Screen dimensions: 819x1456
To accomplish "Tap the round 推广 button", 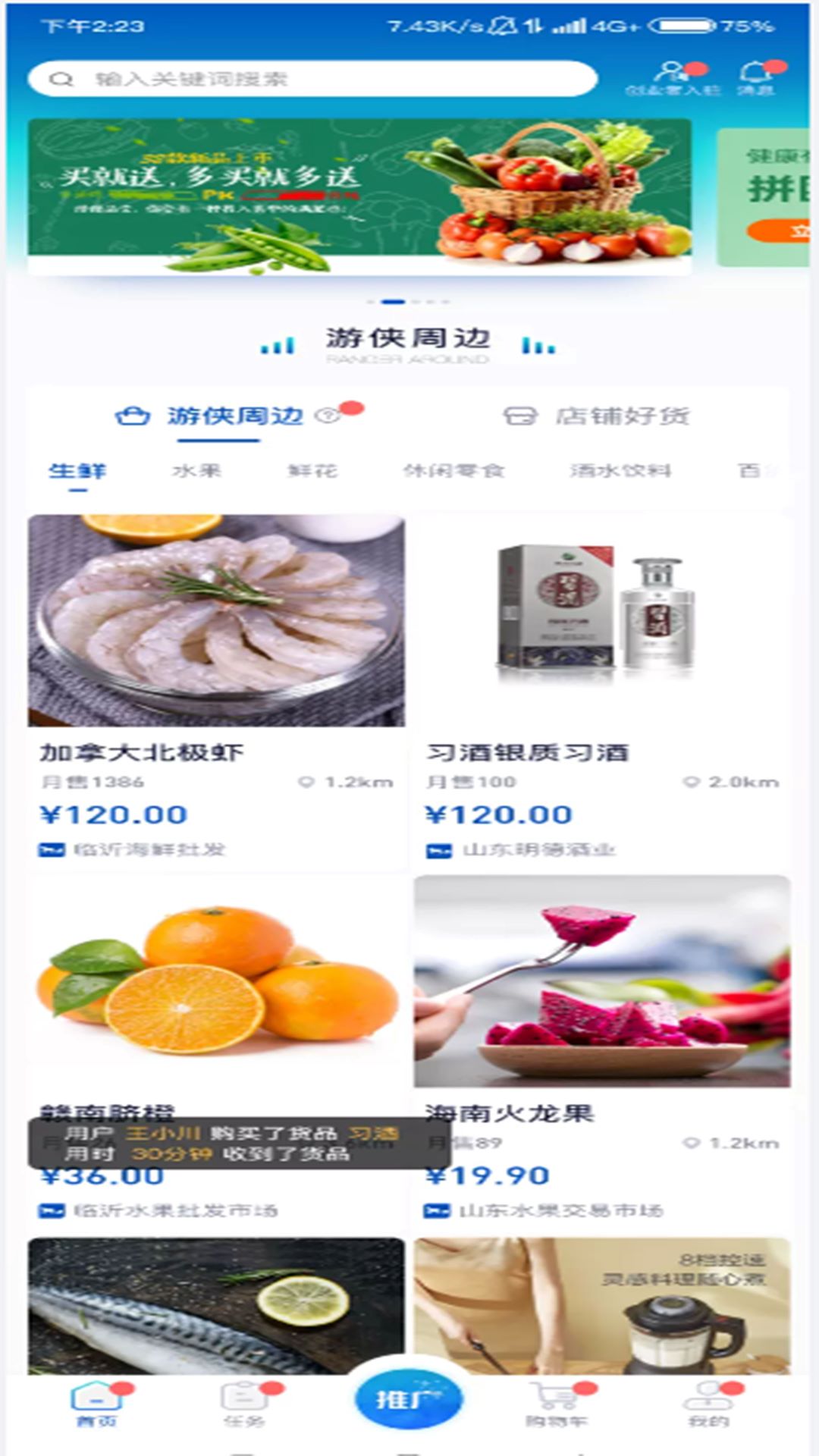I will (409, 1400).
